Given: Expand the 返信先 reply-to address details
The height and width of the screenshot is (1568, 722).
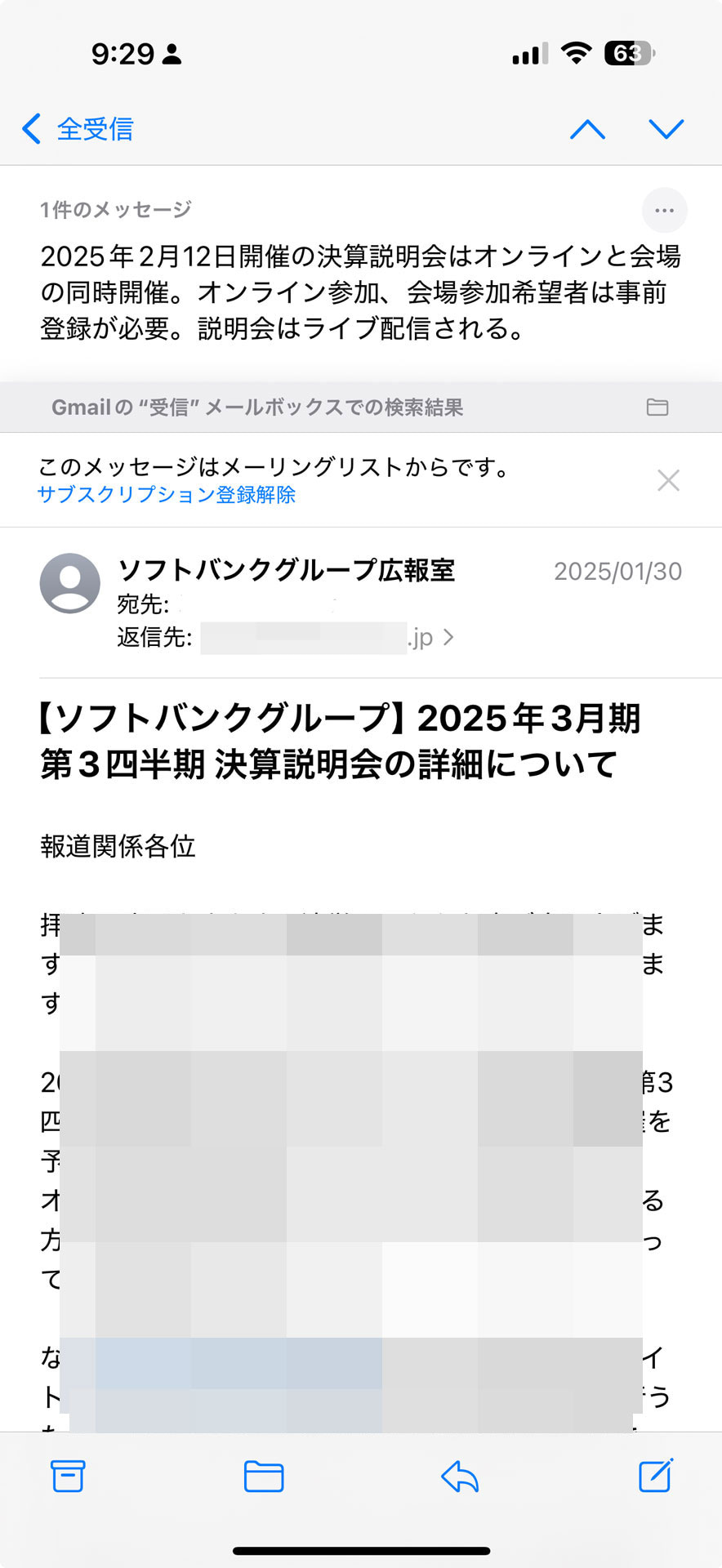Looking at the screenshot, I should [x=448, y=638].
